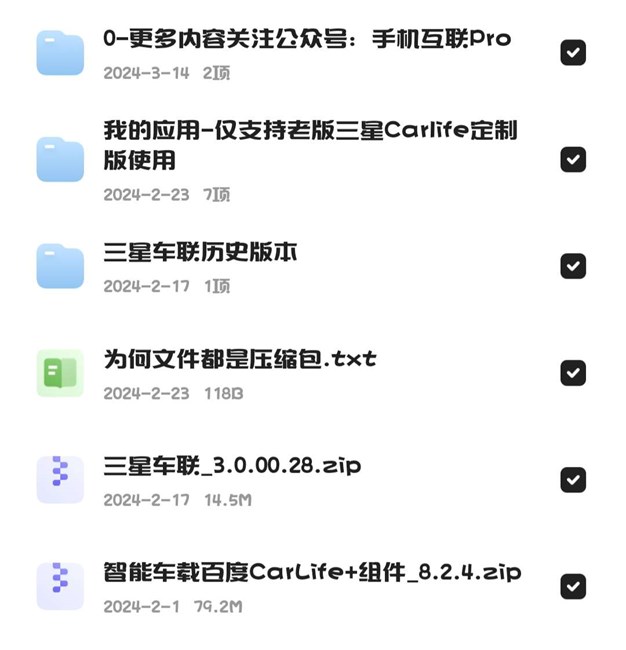Screen dimensions: 626x650
Task: Open the 三星车联历史版本 folder
Action: pyautogui.click(x=200, y=253)
